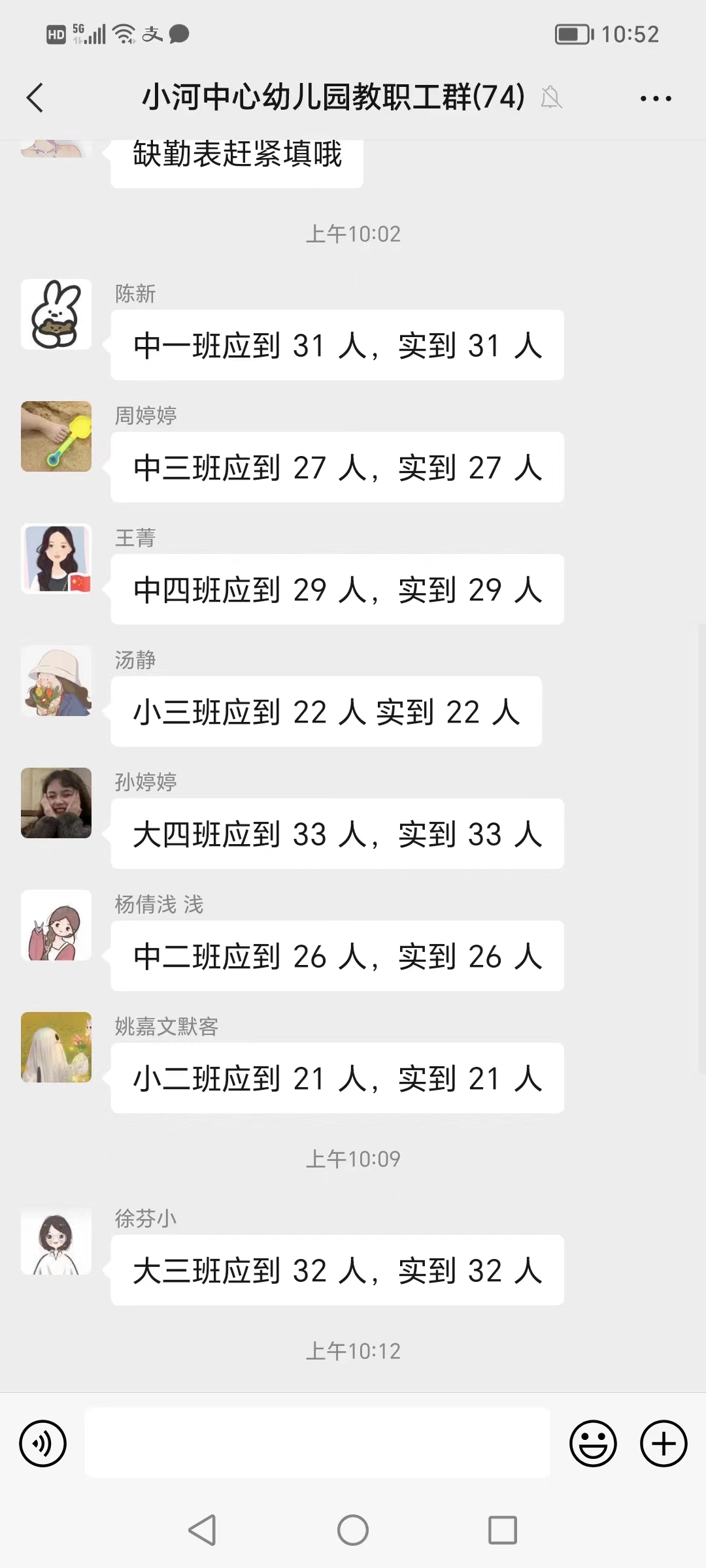Viewport: 706px width, 1568px height.
Task: Open the emoji picker
Action: point(593,1443)
